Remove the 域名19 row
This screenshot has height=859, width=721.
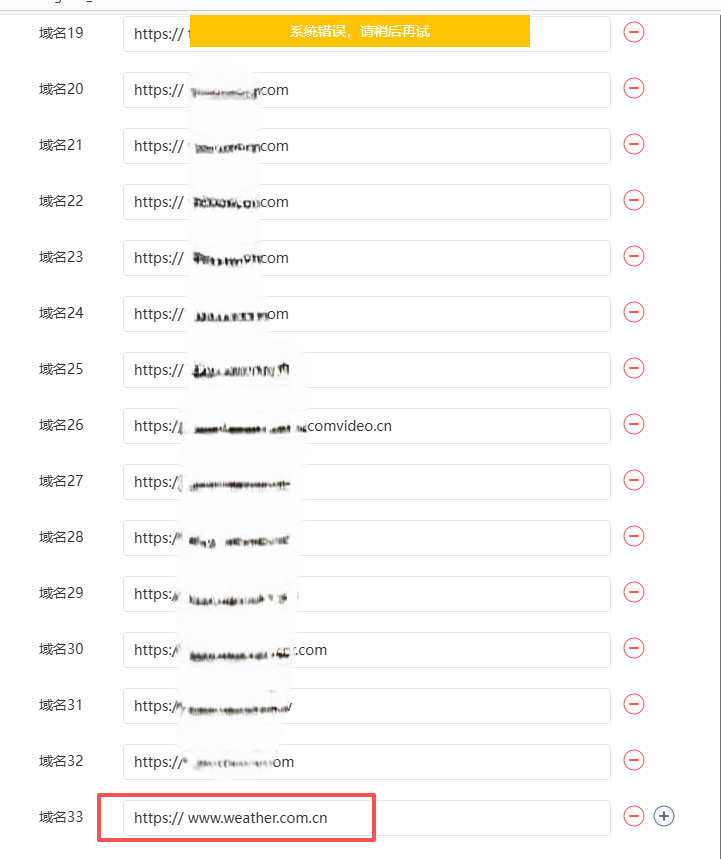pyautogui.click(x=633, y=32)
